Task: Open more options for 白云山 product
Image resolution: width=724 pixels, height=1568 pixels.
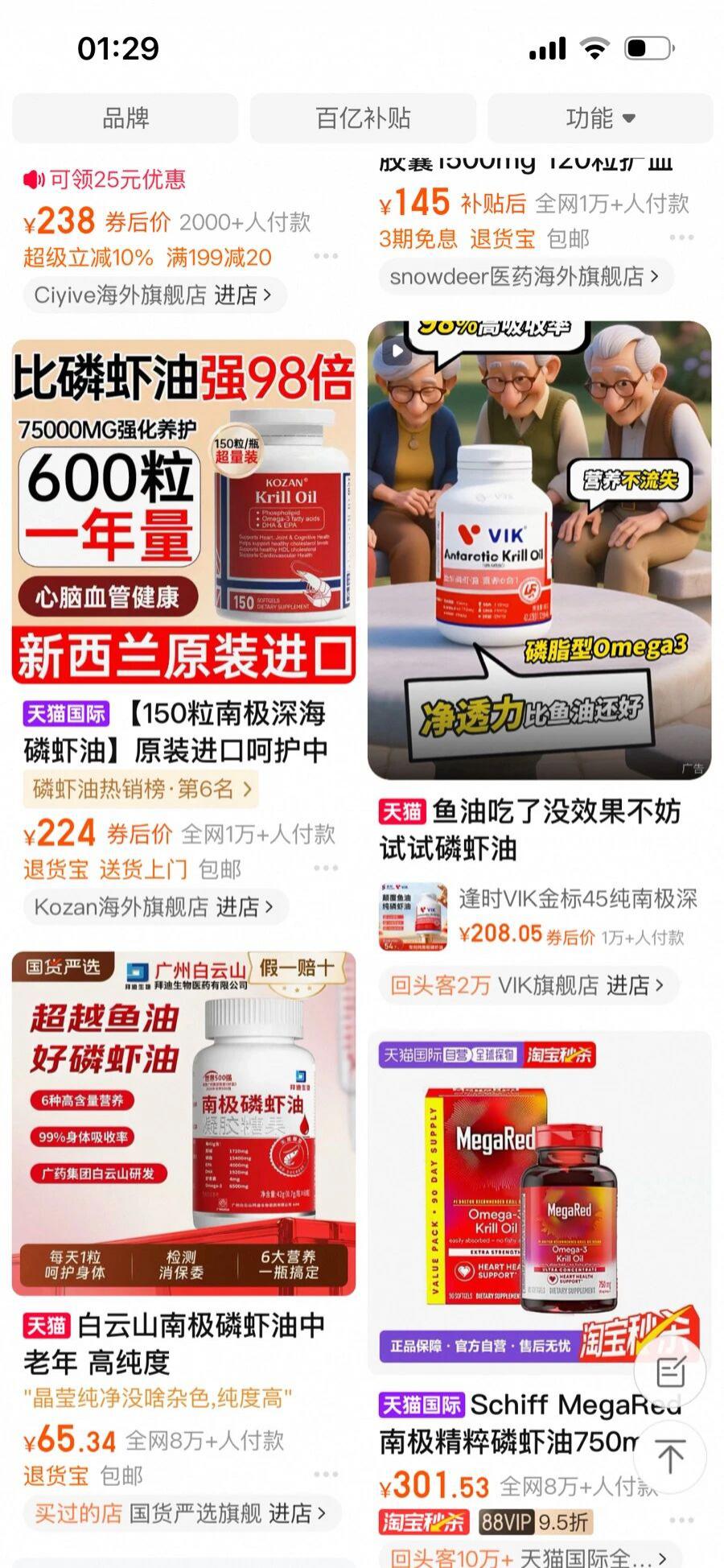Action: 326,1474
